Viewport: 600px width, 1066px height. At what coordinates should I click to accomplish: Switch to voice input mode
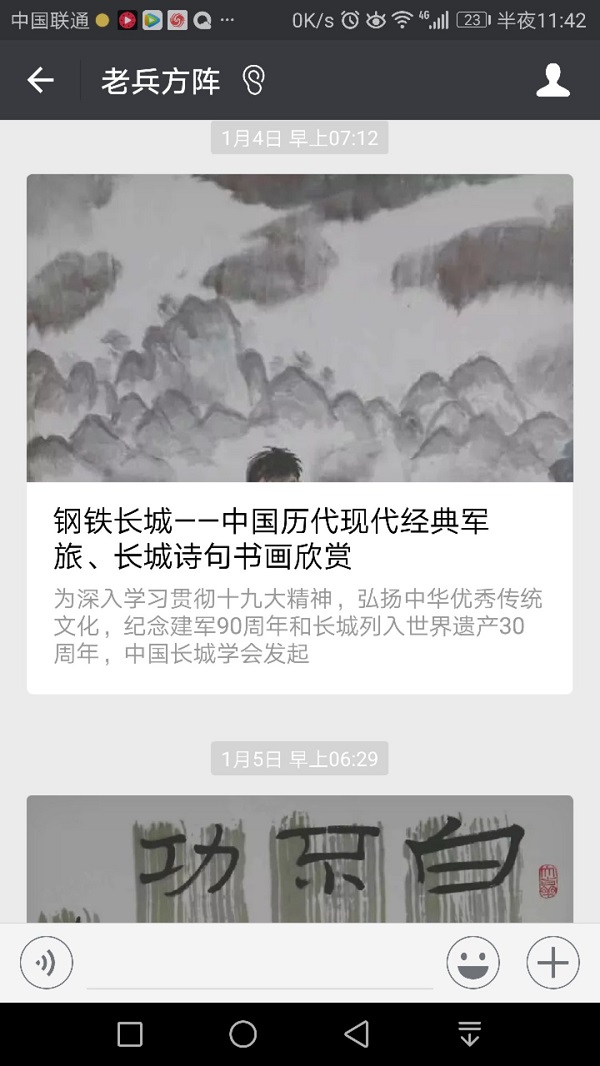46,964
